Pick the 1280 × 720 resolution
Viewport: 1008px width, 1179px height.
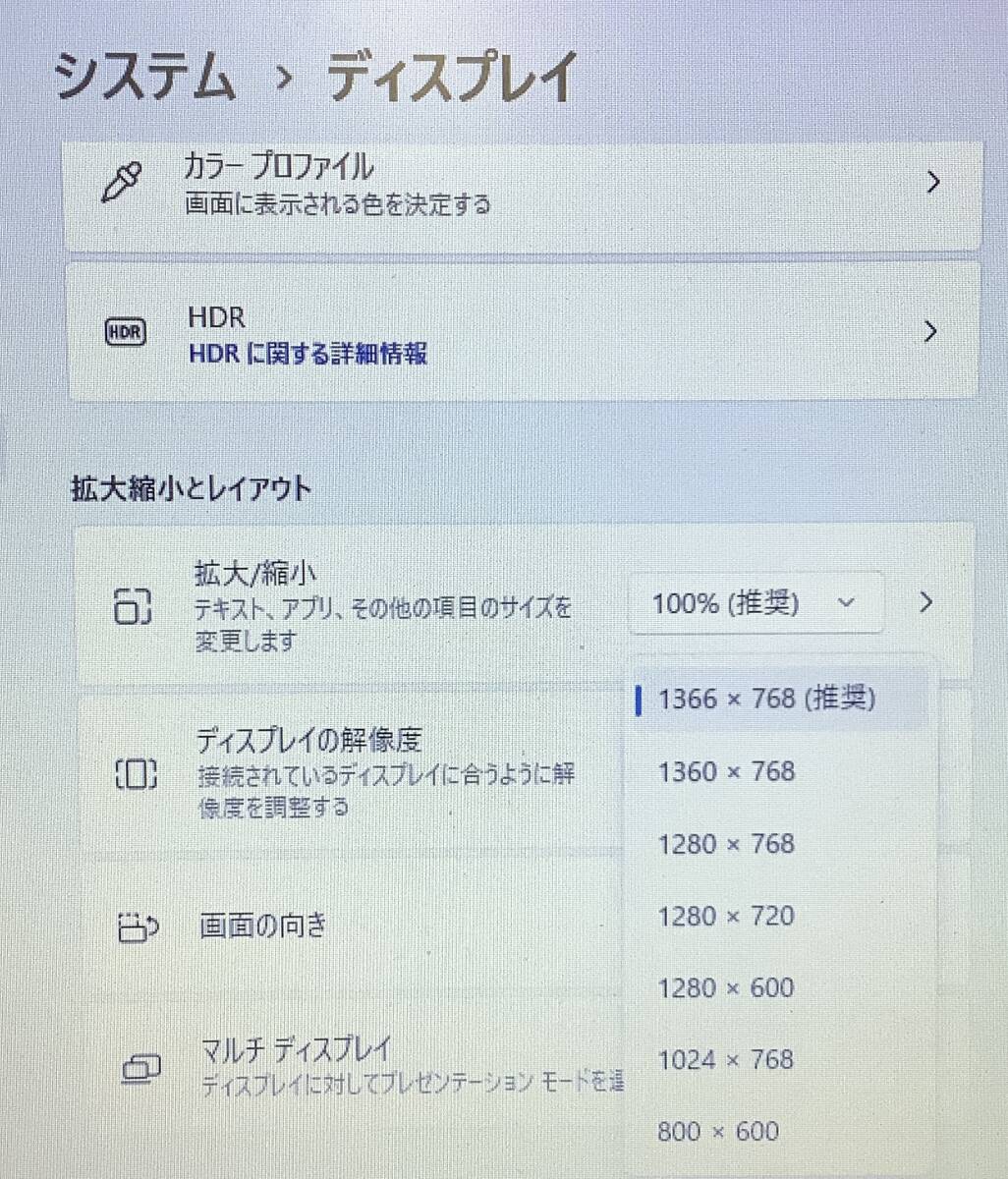pyautogui.click(x=727, y=916)
